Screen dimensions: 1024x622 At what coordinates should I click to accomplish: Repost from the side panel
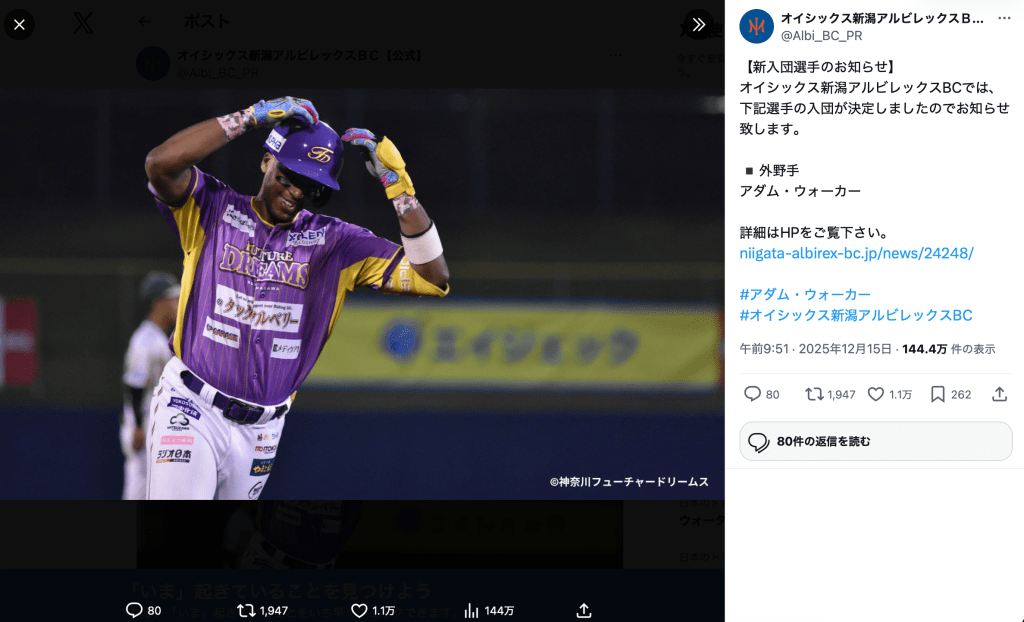click(x=815, y=394)
